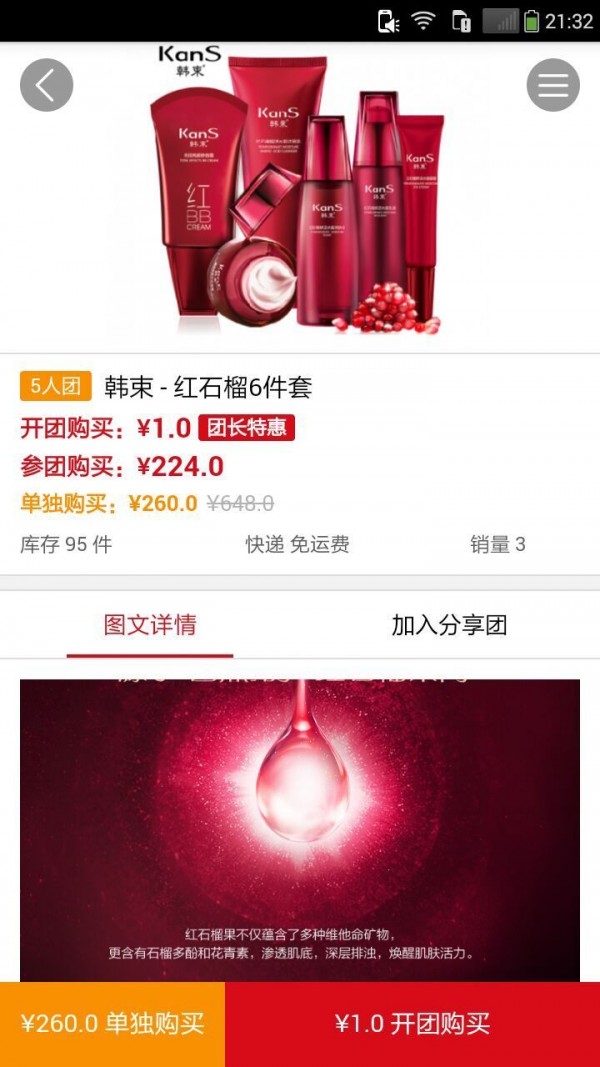Switch to the 图文详情 tab
The image size is (600, 1067).
click(150, 626)
